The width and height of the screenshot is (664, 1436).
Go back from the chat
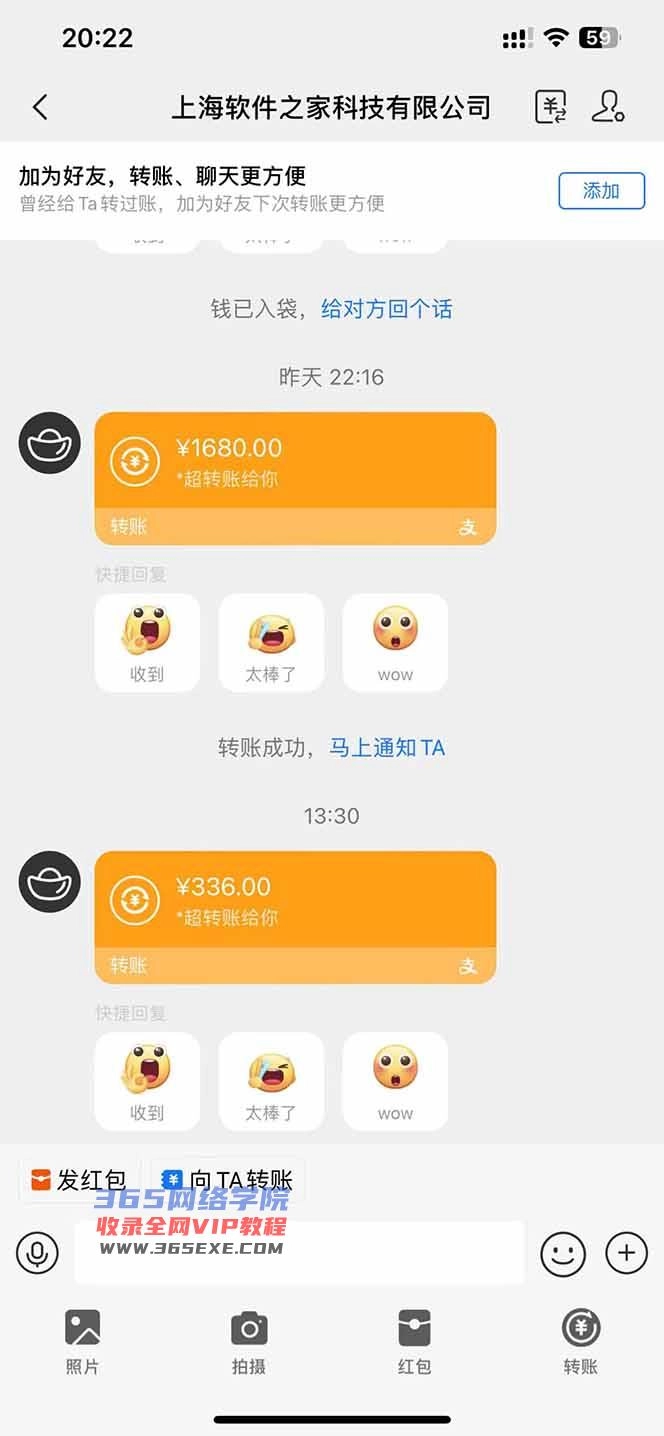coord(40,107)
